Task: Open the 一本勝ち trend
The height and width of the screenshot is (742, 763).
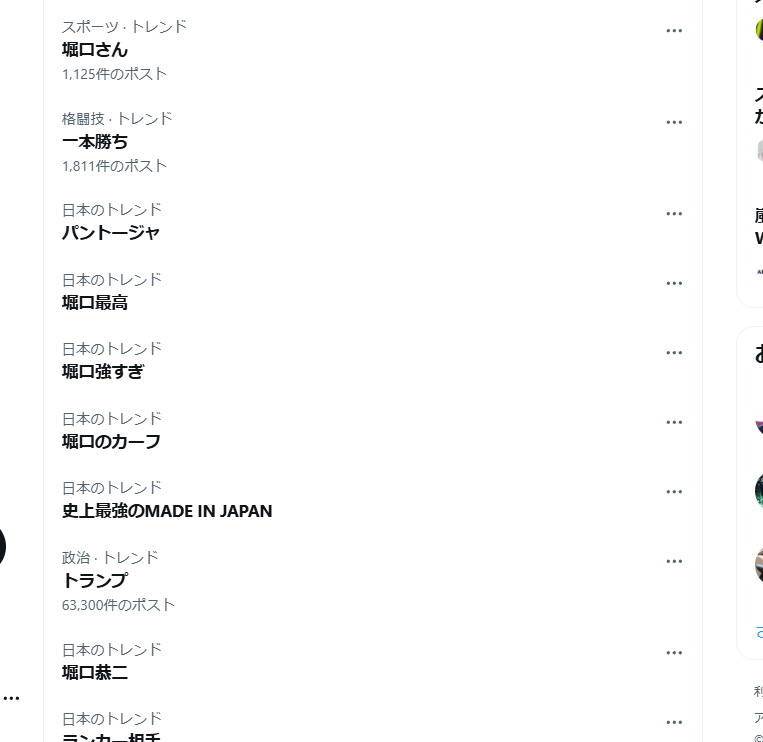Action: (95, 142)
